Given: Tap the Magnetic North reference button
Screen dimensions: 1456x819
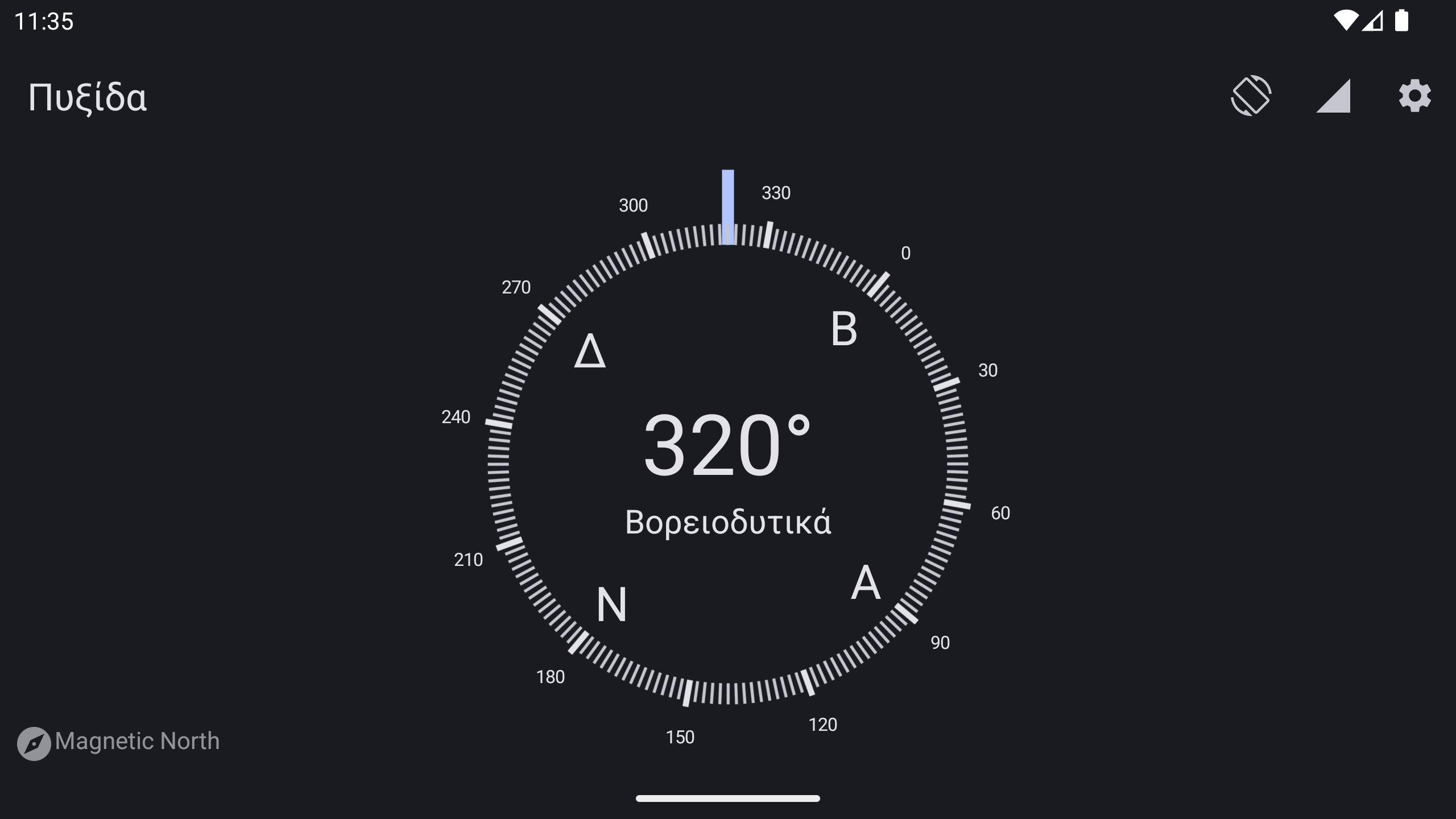Looking at the screenshot, I should [119, 742].
